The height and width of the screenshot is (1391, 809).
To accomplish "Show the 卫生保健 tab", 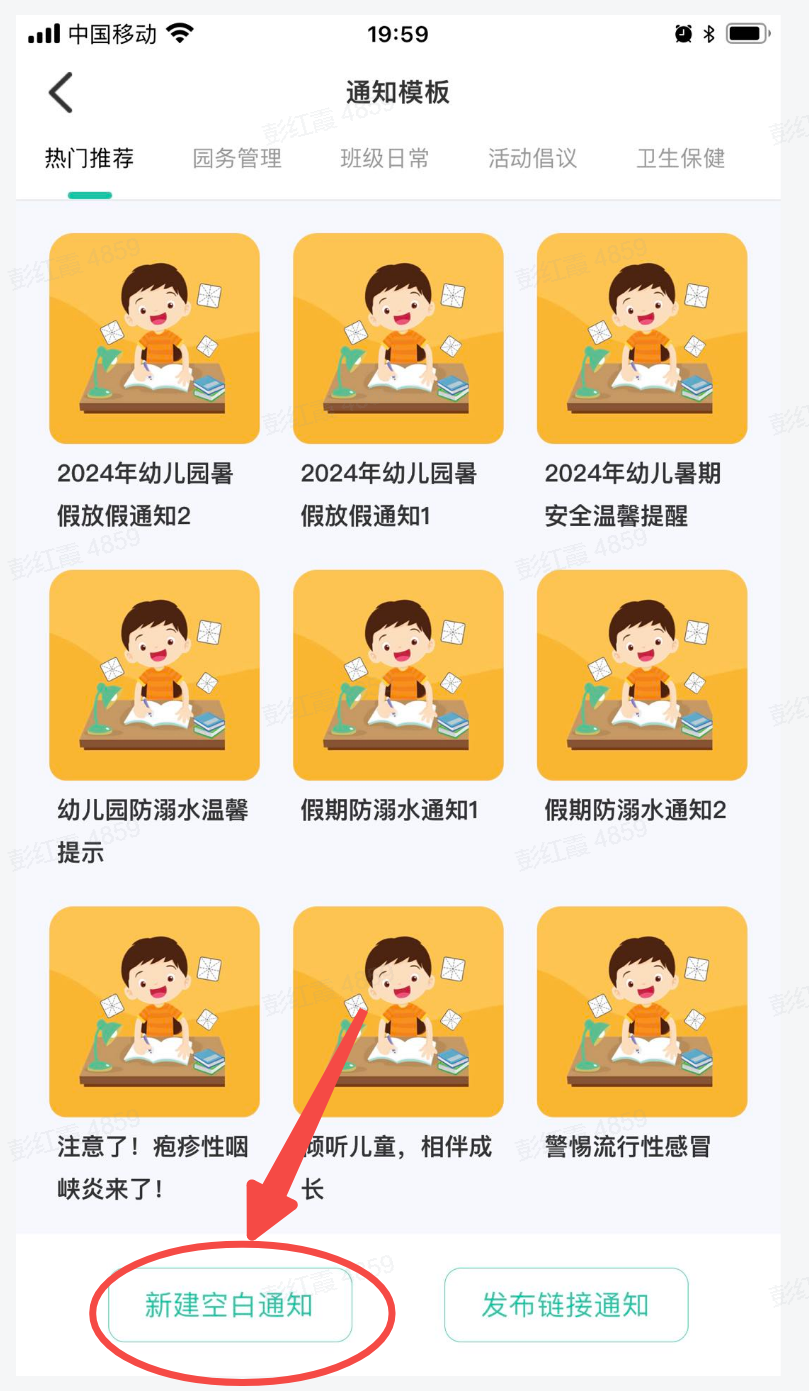I will [x=680, y=158].
